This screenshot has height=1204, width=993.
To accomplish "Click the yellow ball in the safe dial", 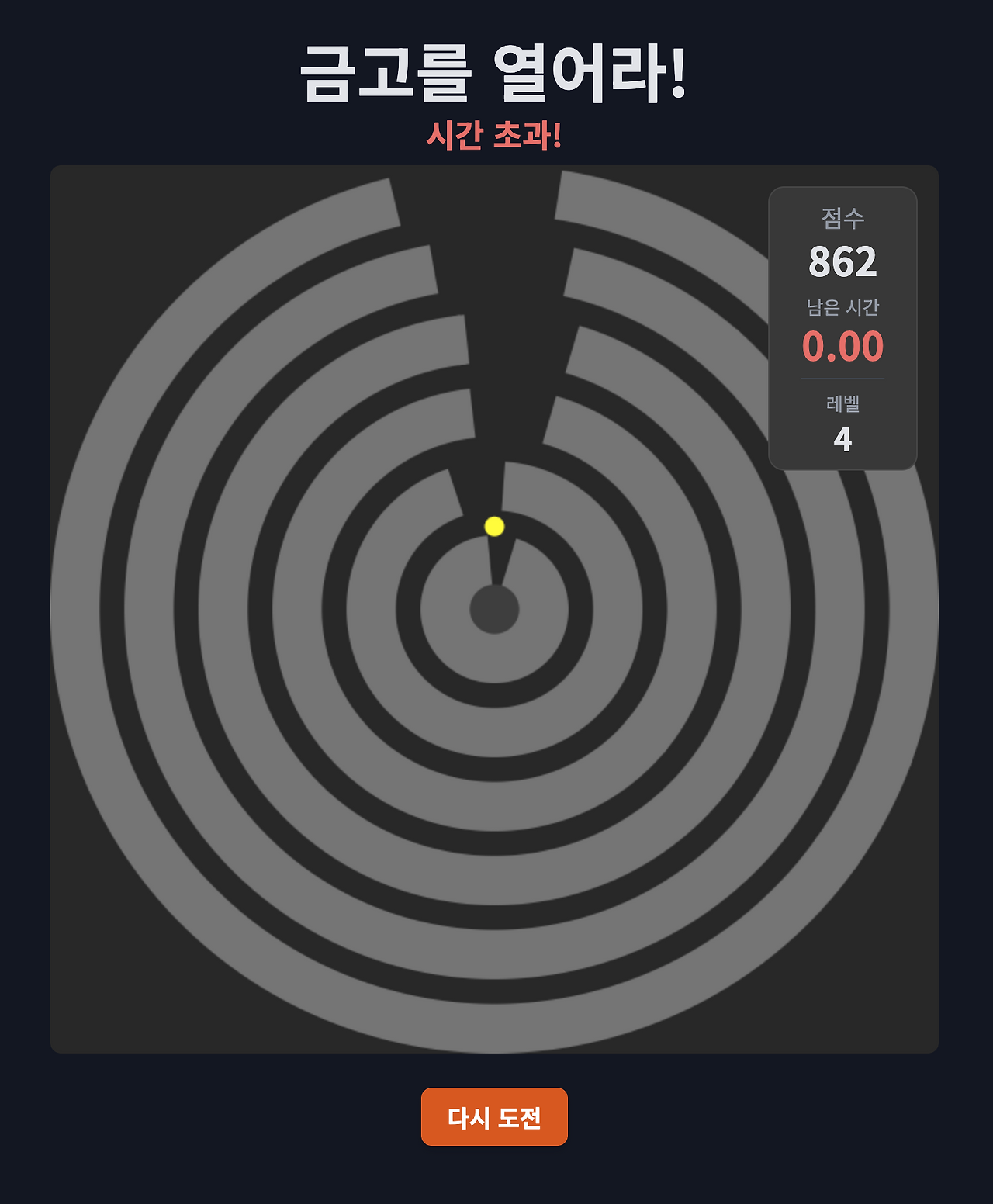I will pyautogui.click(x=493, y=527).
